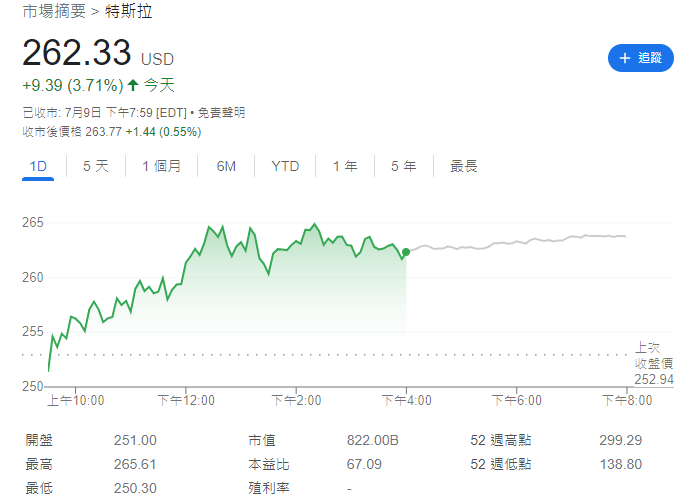Show the 1 年 price chart

coord(345,166)
